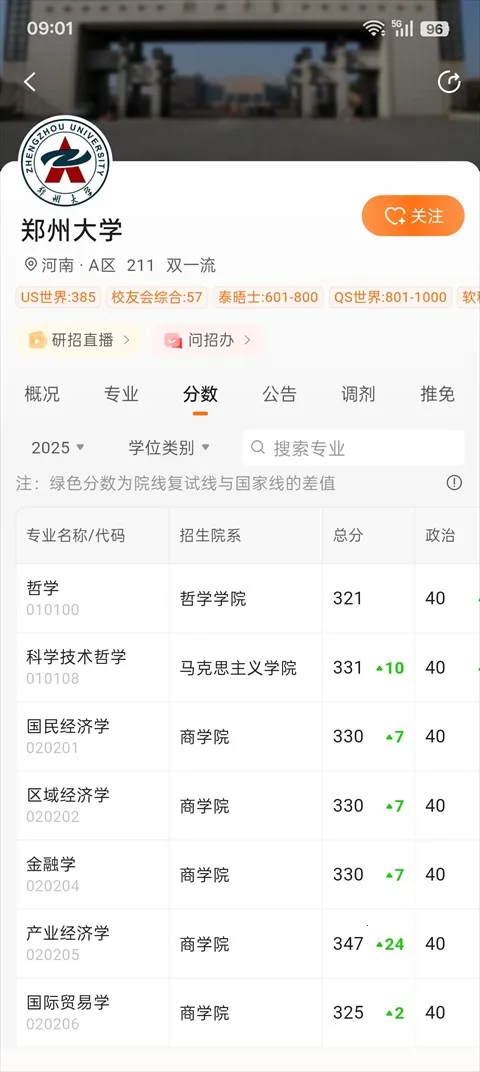Select the QS世界:801-1000 ranking chip
The image size is (480, 1072).
pos(390,297)
